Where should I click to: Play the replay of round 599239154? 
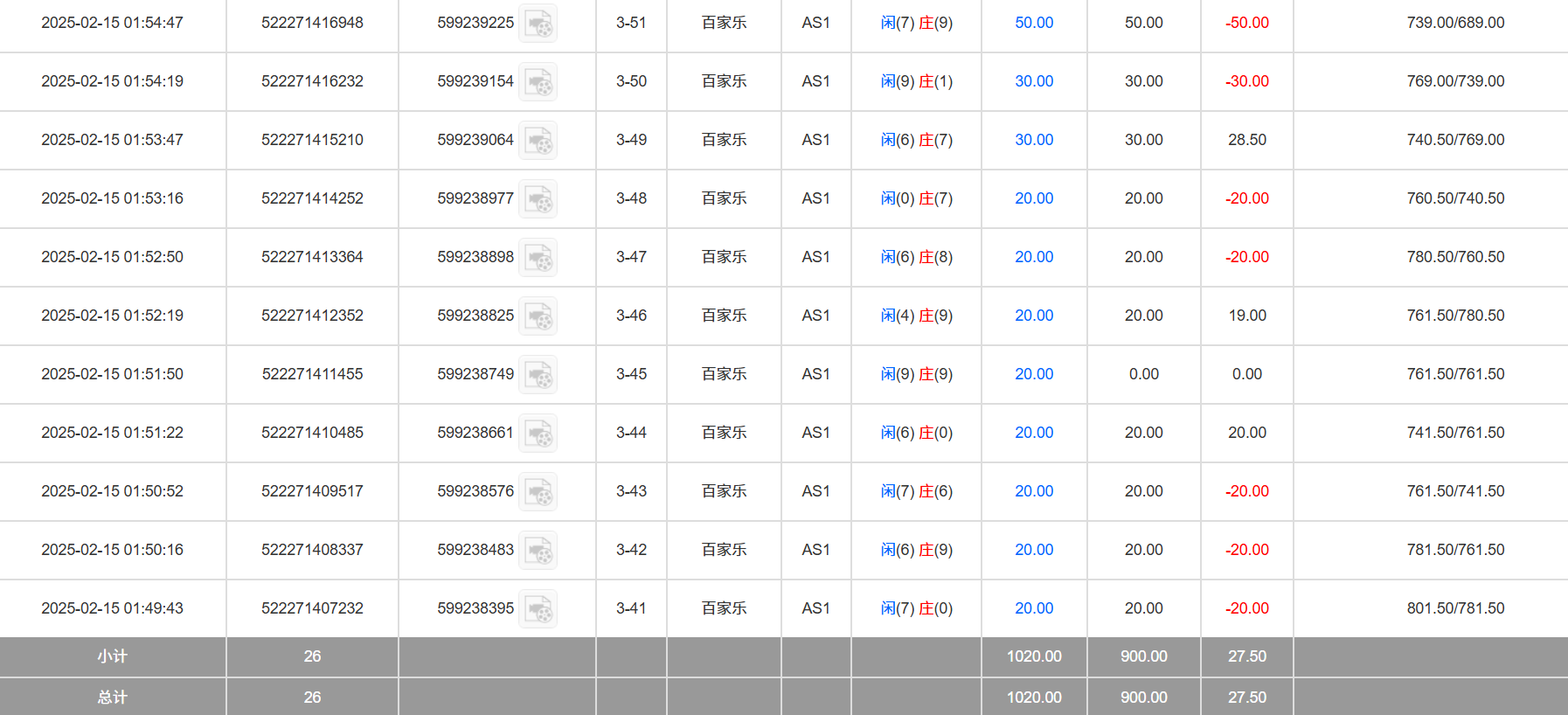click(x=538, y=82)
